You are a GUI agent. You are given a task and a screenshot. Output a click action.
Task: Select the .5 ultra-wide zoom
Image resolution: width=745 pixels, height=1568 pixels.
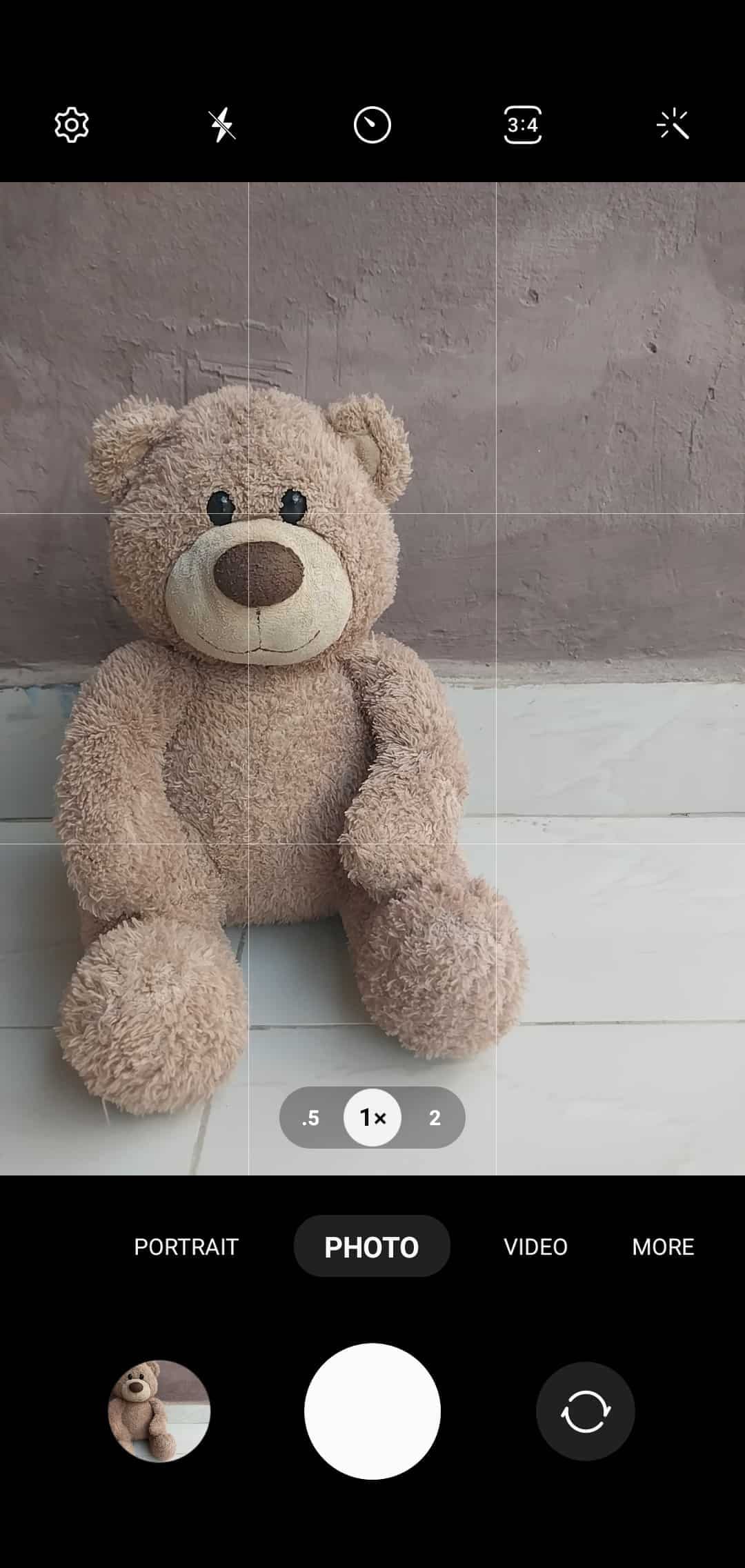coord(310,1118)
